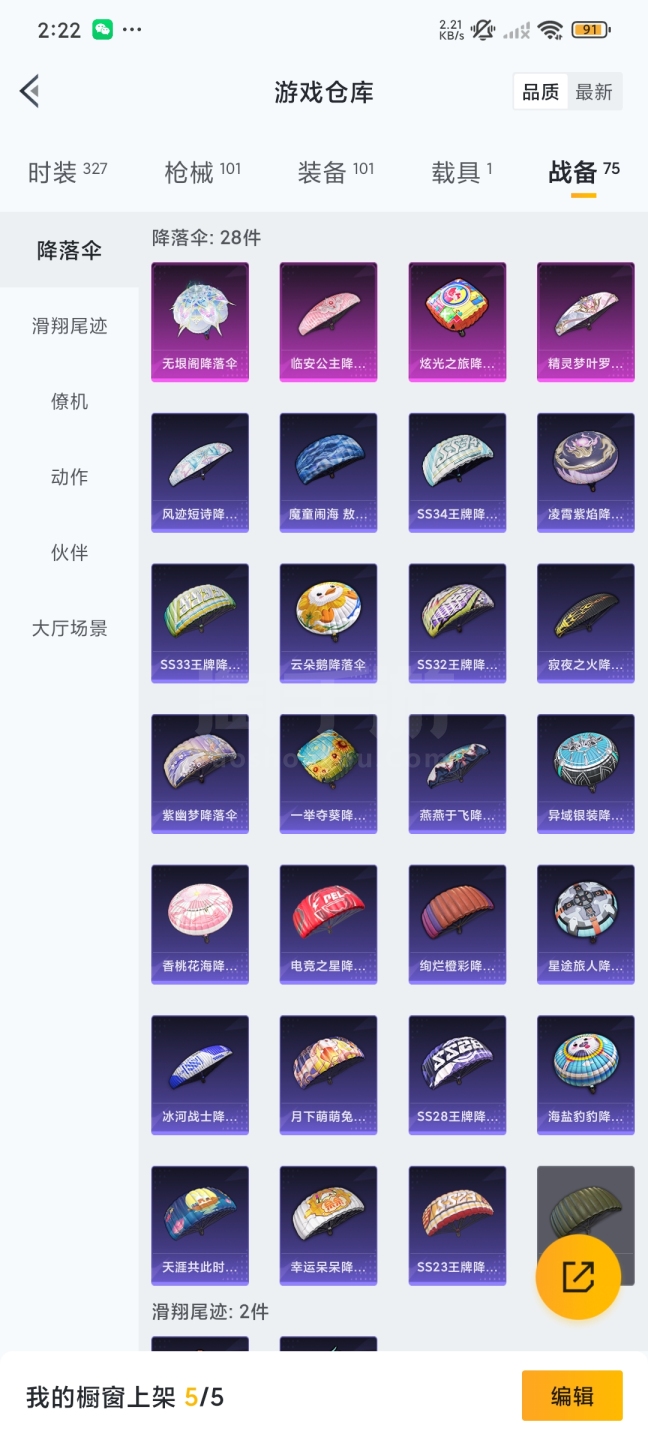Open the SS34王牌 parachute card

457,472
